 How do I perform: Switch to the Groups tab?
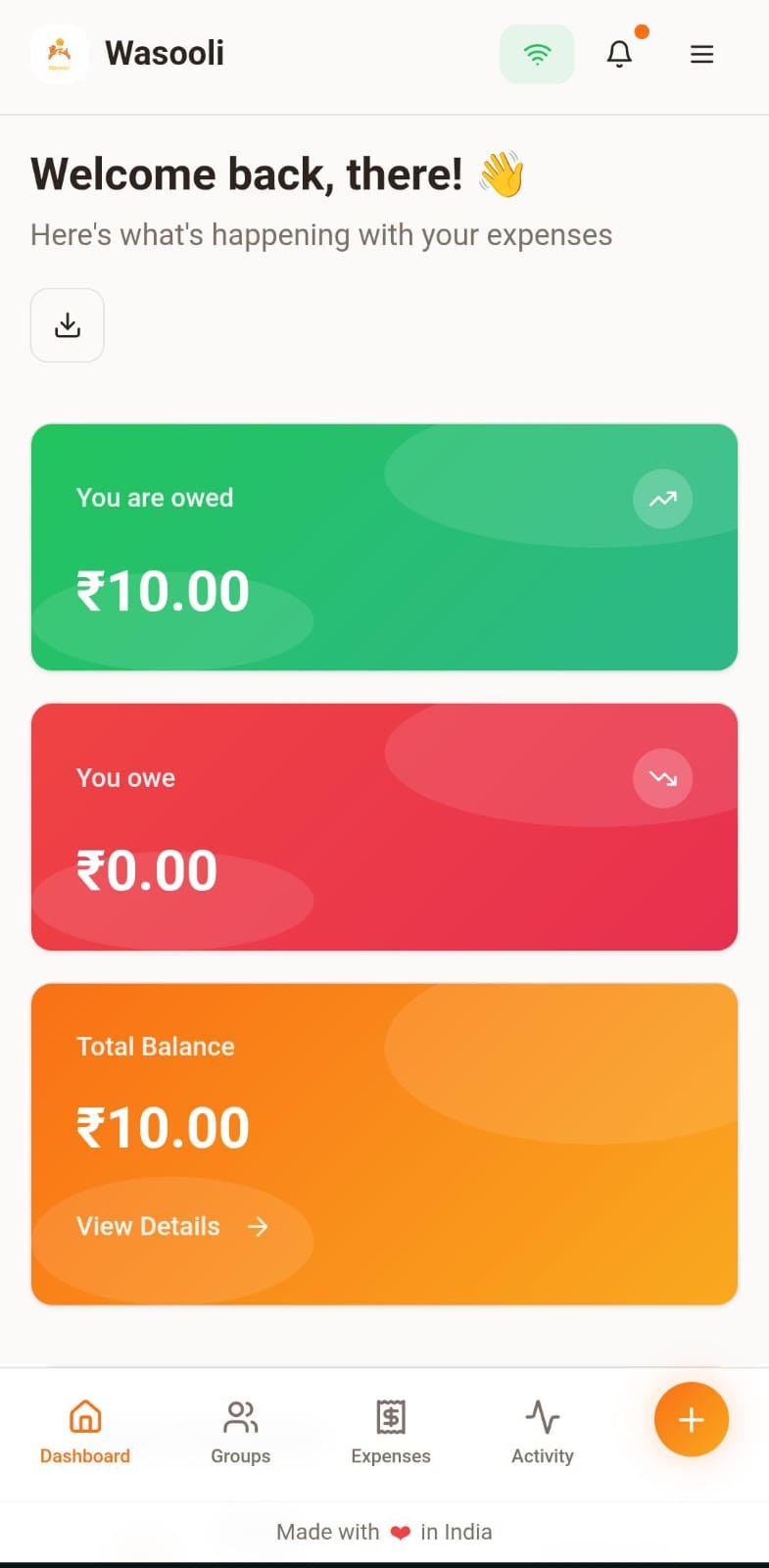[240, 1432]
